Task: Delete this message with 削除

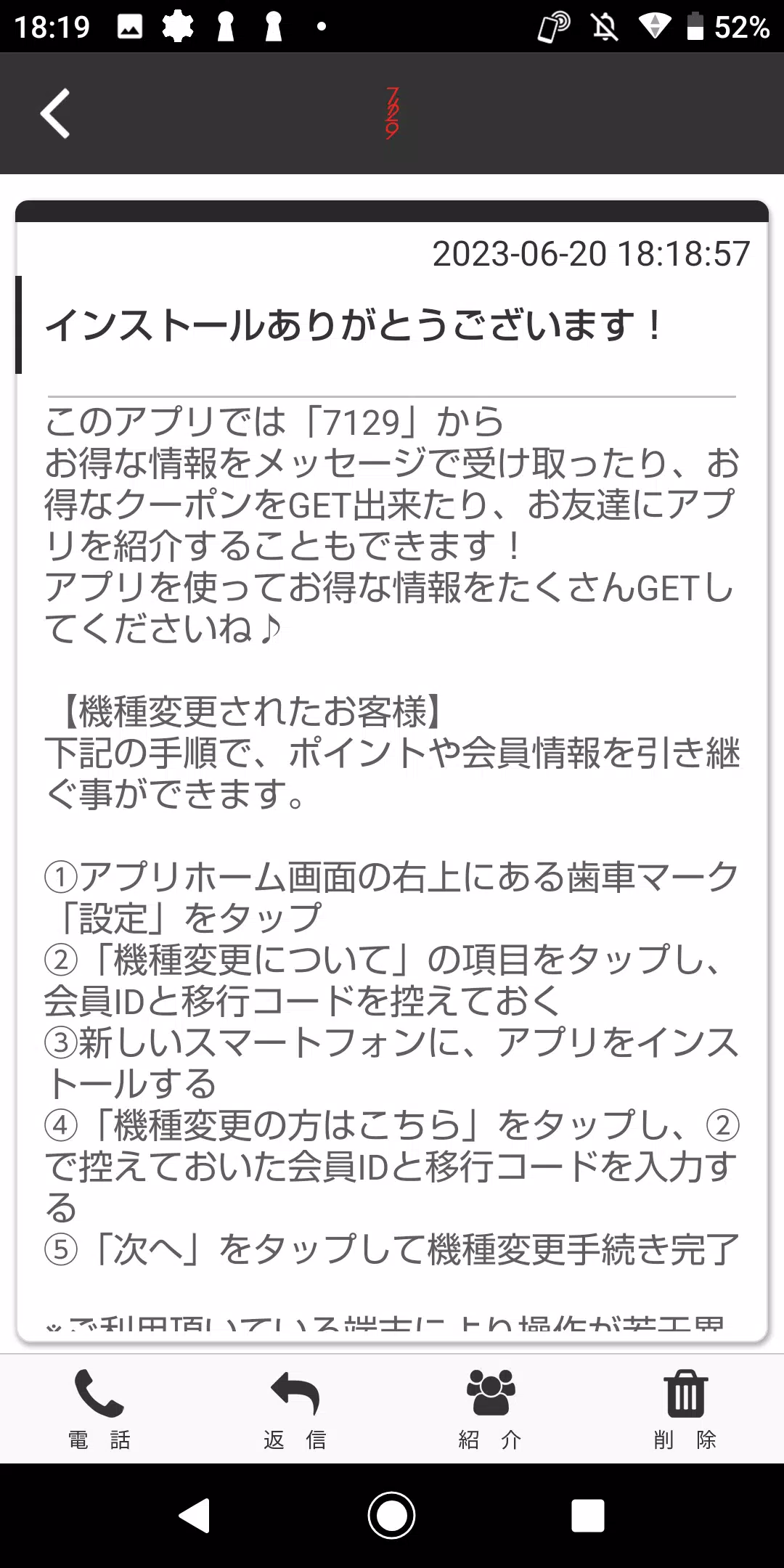Action: [685, 1407]
